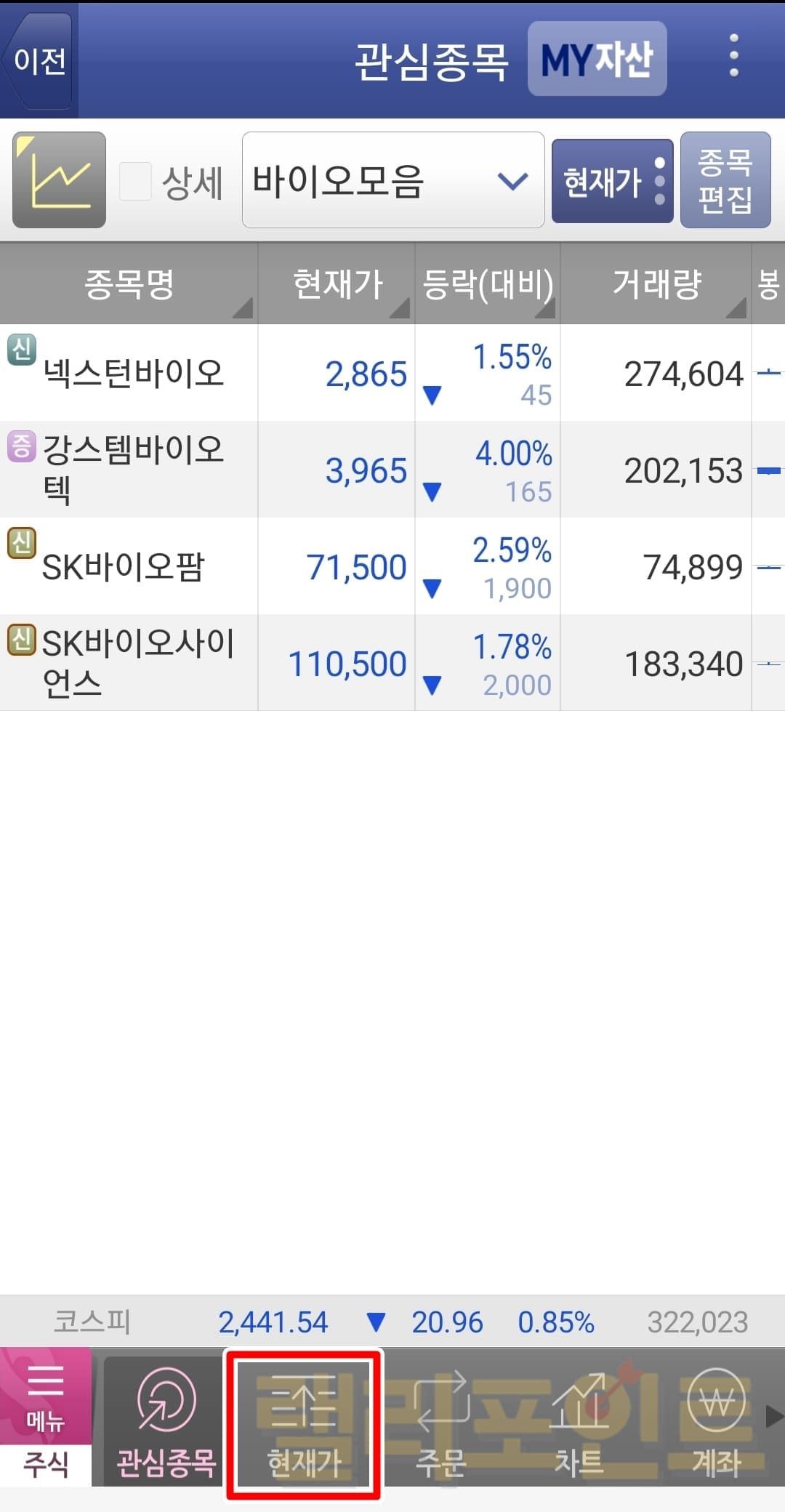785x1512 pixels.
Task: Sort by 종목명 column
Action: 129,283
